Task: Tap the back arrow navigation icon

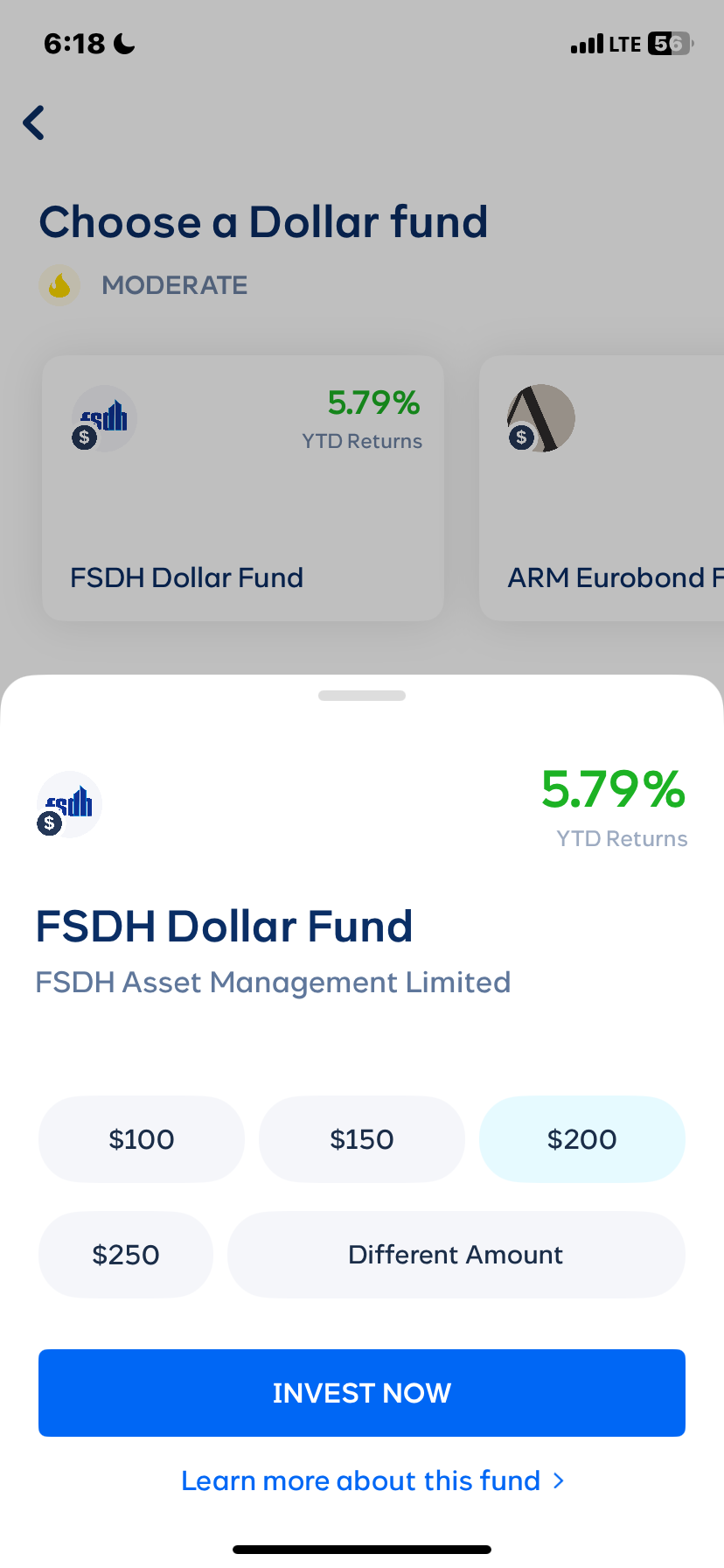Action: (x=33, y=122)
